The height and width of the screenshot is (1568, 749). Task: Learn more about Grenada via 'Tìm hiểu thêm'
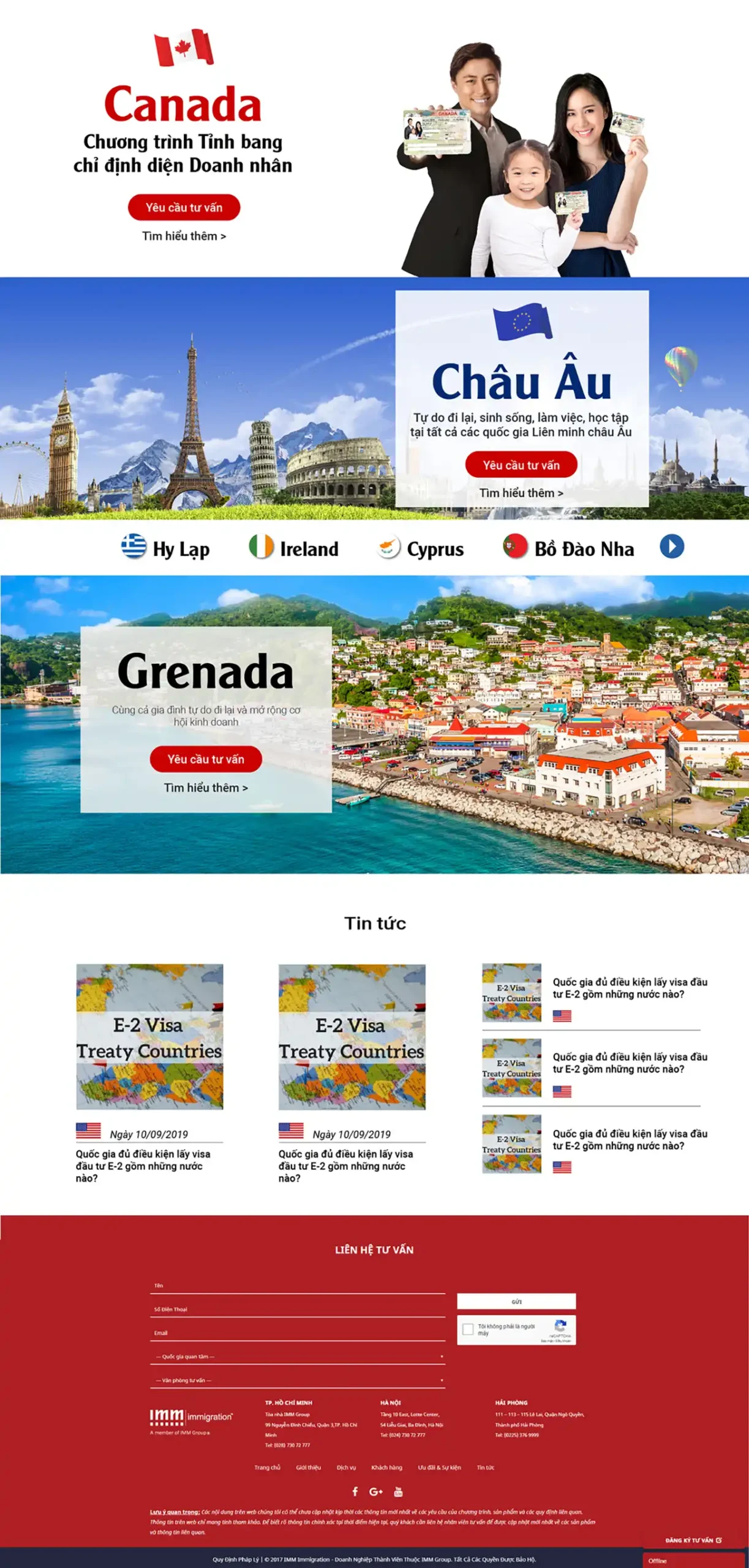coord(206,788)
